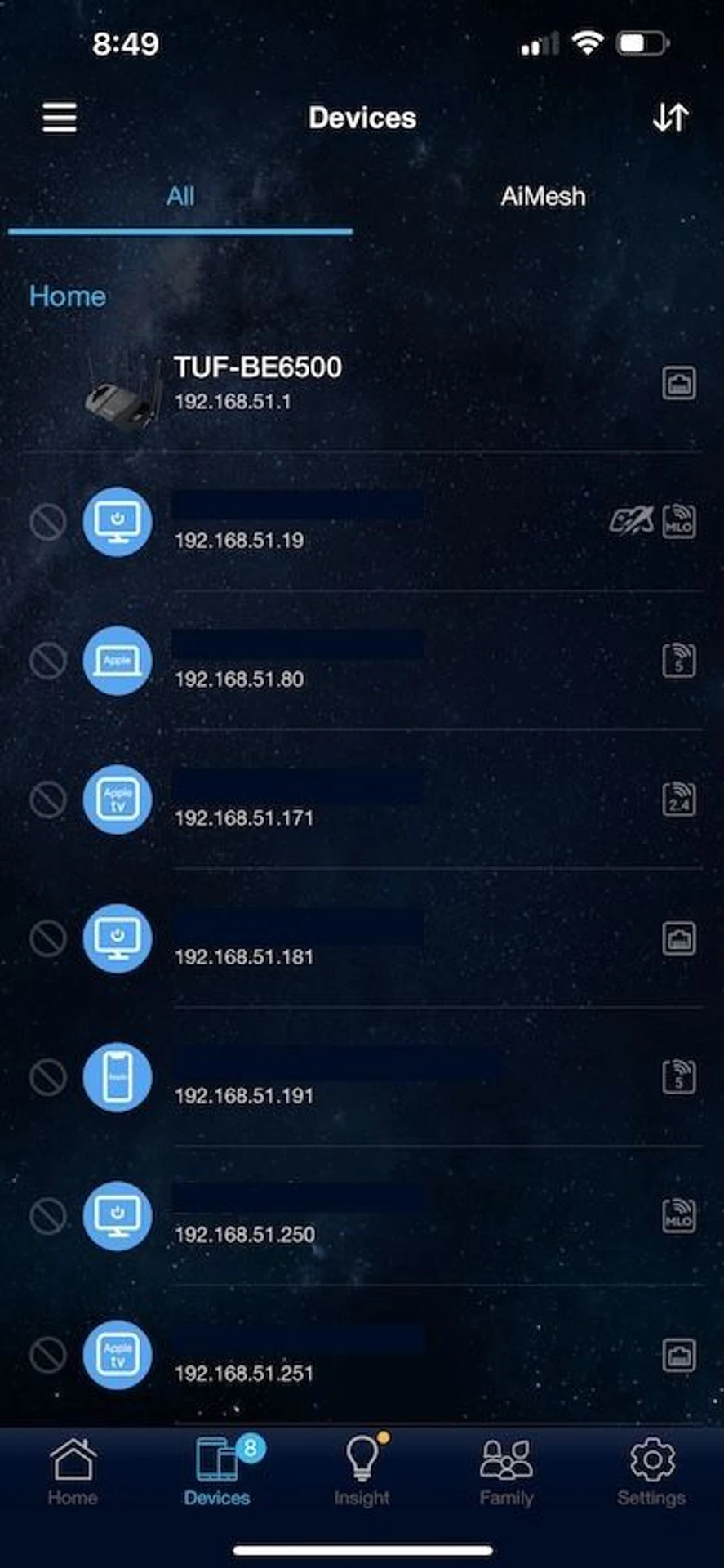The width and height of the screenshot is (724, 1568).
Task: Block the device at 192.168.51.191
Action: tap(48, 1077)
